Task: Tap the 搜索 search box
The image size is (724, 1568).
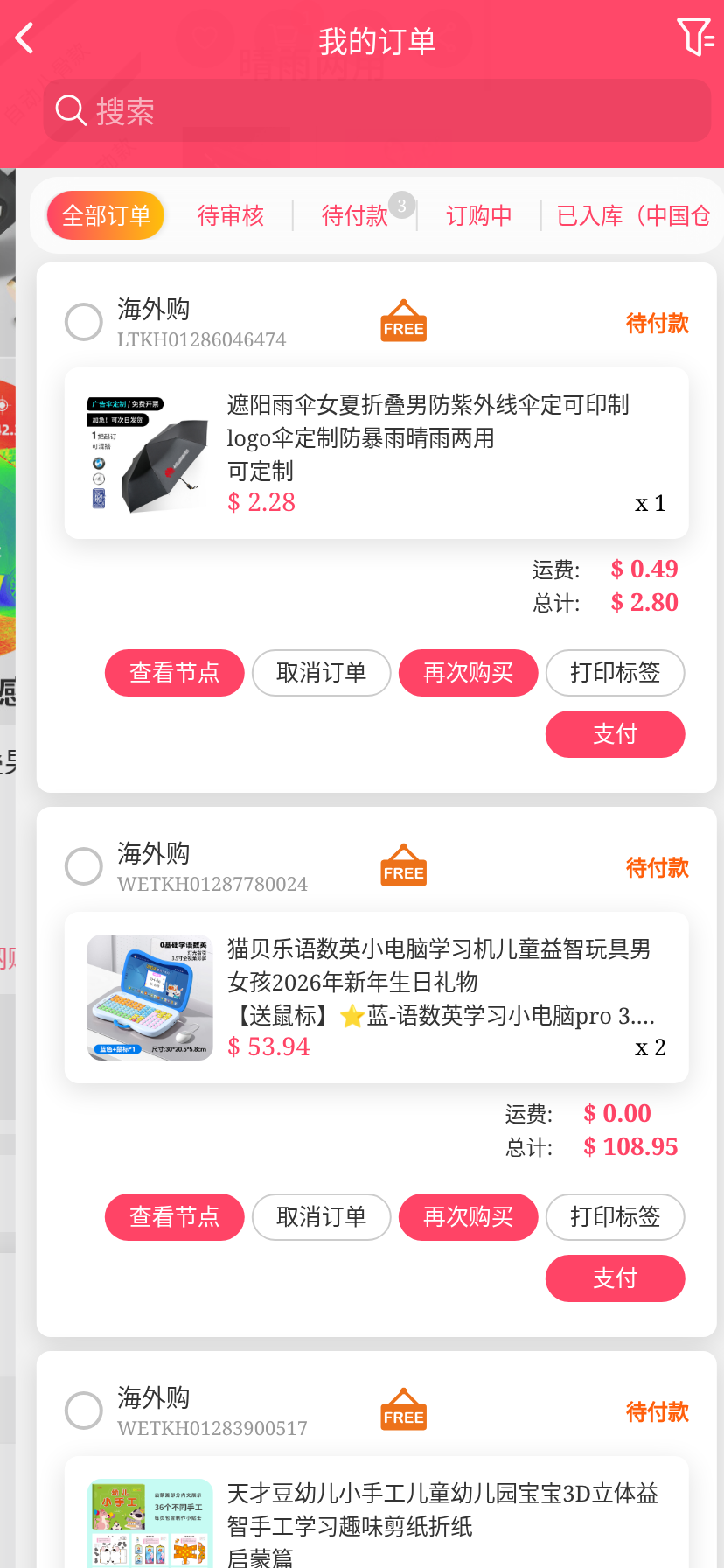Action: tap(376, 111)
